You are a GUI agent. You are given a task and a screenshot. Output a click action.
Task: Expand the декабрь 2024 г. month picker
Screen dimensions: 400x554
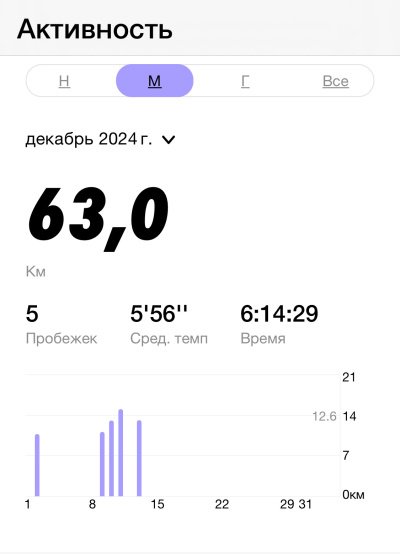100,140
